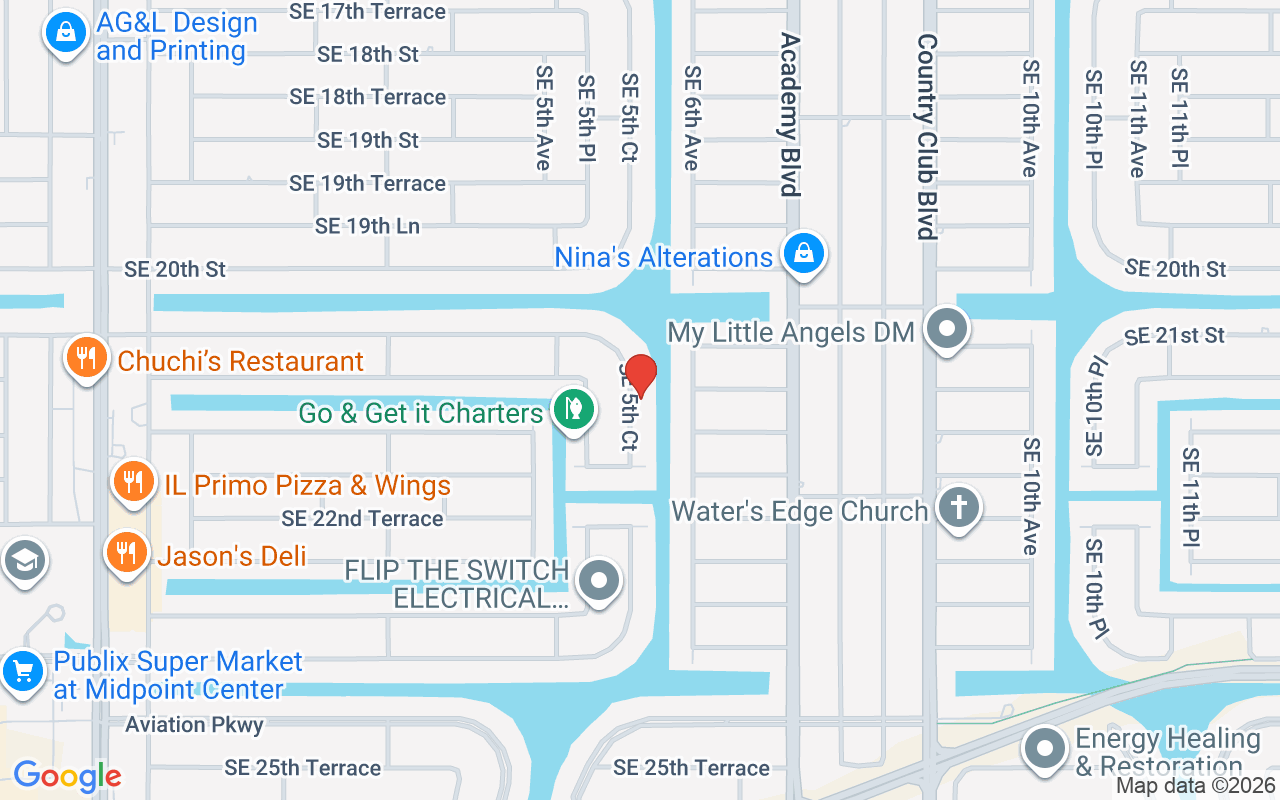Open Jason's Deli restaurant pin
Screen dimensions: 1280x800
(x=125, y=552)
